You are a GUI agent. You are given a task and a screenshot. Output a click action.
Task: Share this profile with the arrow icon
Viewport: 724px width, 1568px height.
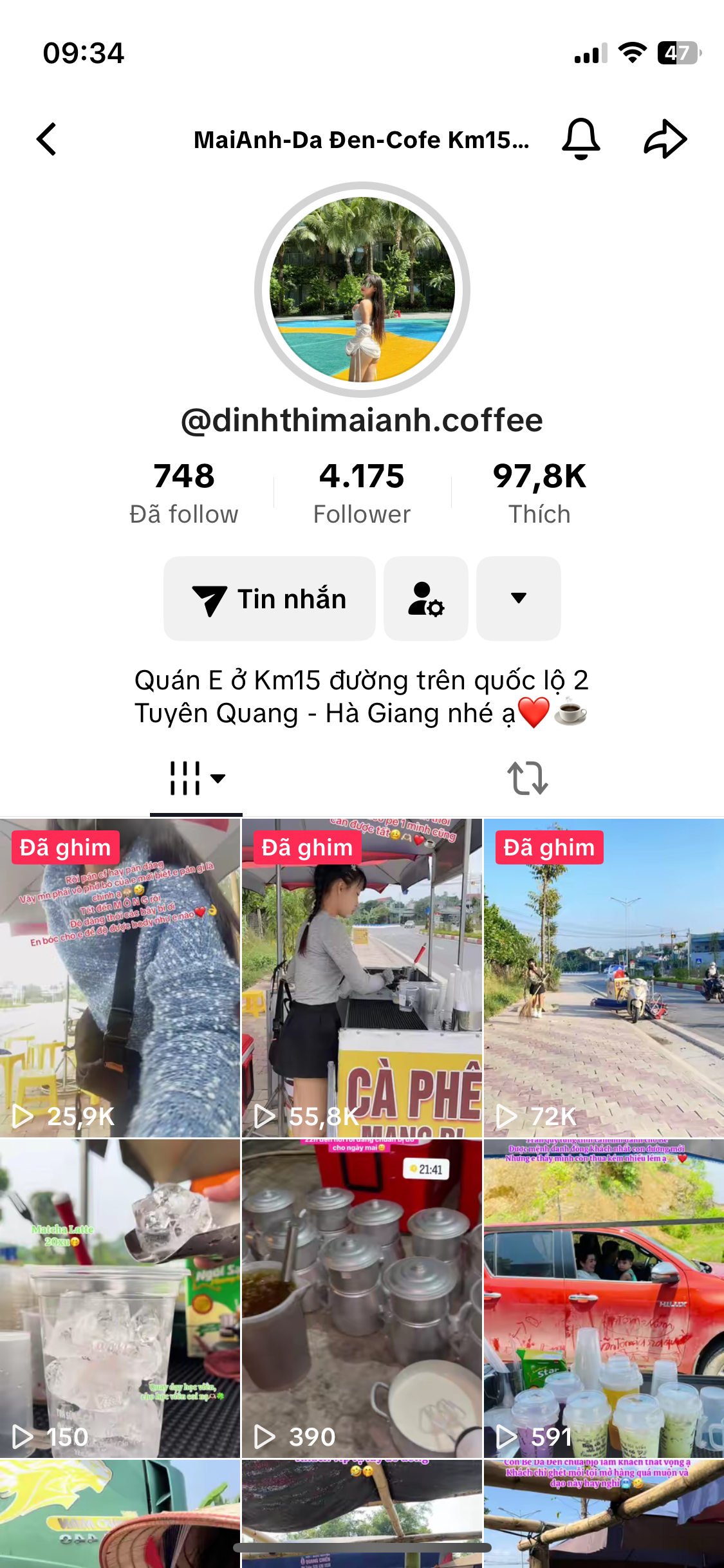coord(665,139)
